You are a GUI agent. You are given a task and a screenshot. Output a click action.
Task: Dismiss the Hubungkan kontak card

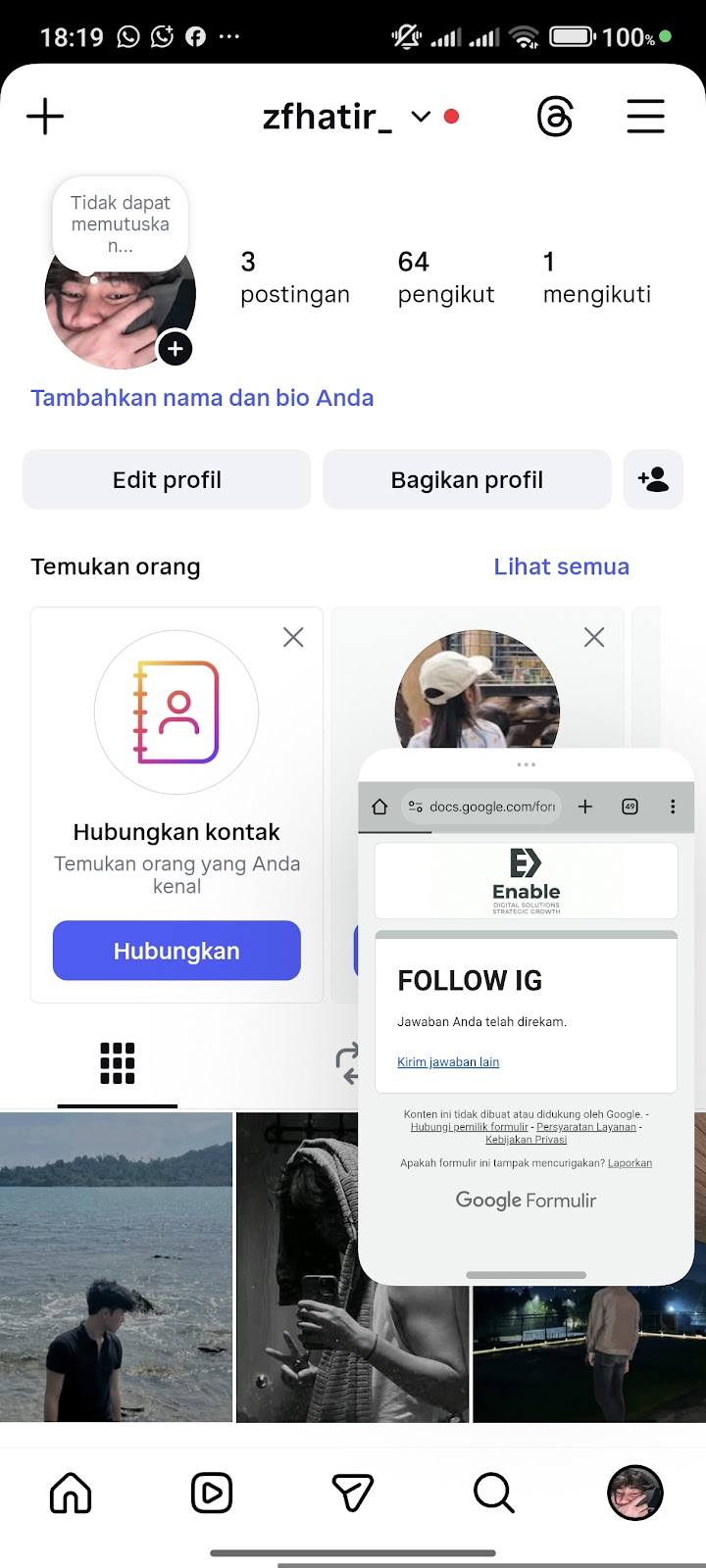point(293,638)
